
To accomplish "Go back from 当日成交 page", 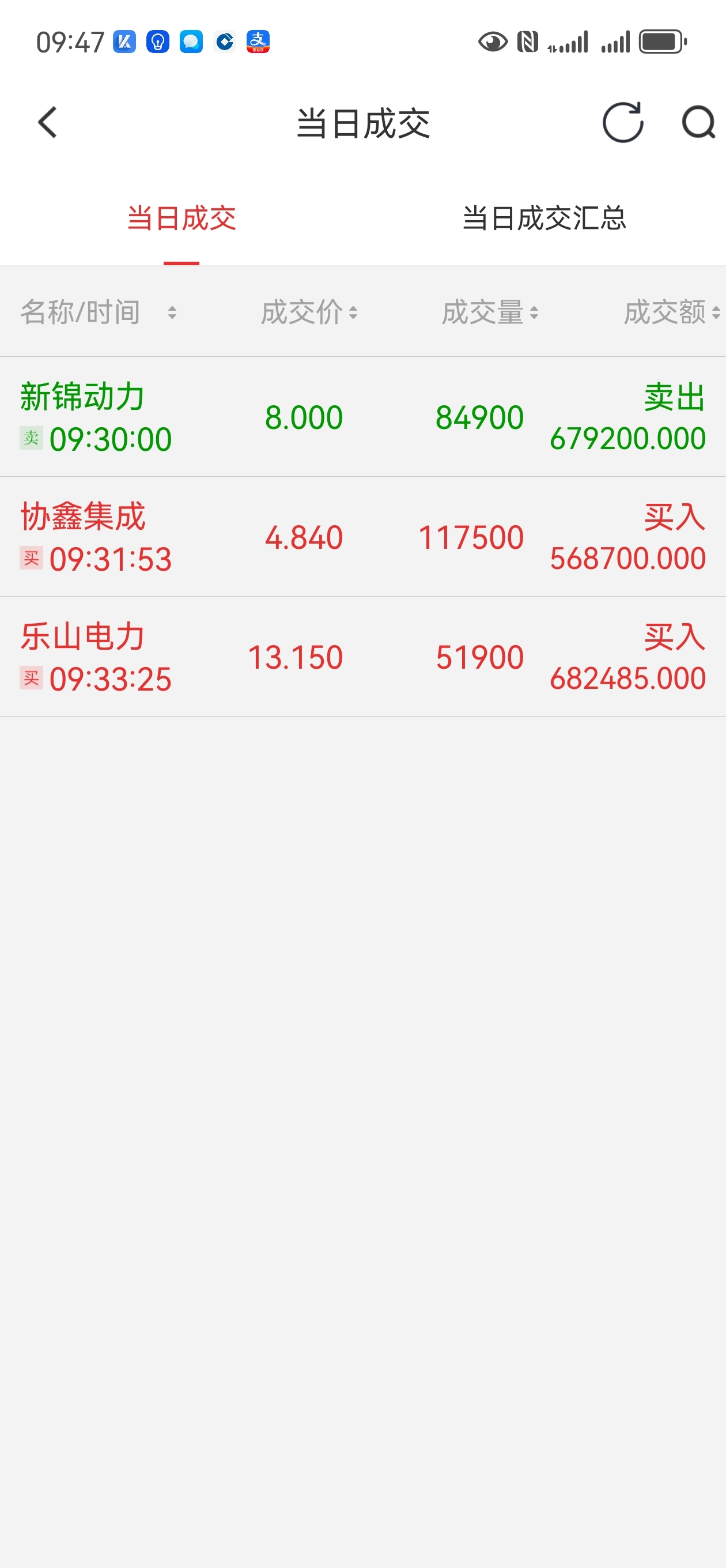I will [x=47, y=123].
